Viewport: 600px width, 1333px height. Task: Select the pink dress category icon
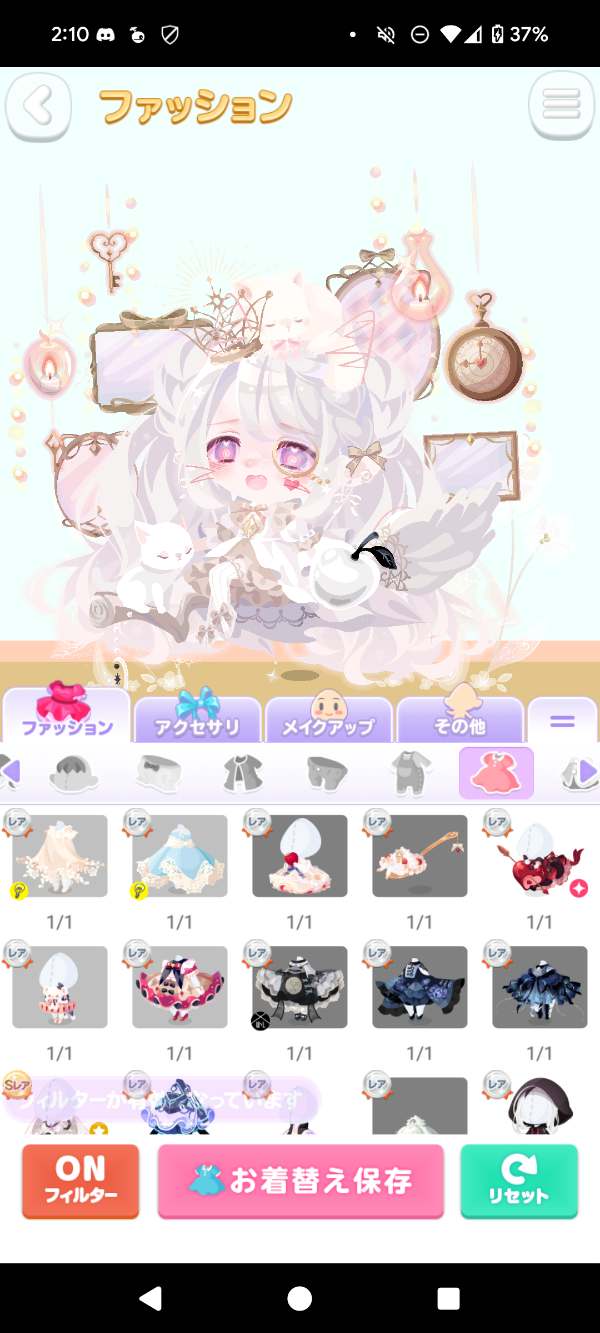[496, 773]
